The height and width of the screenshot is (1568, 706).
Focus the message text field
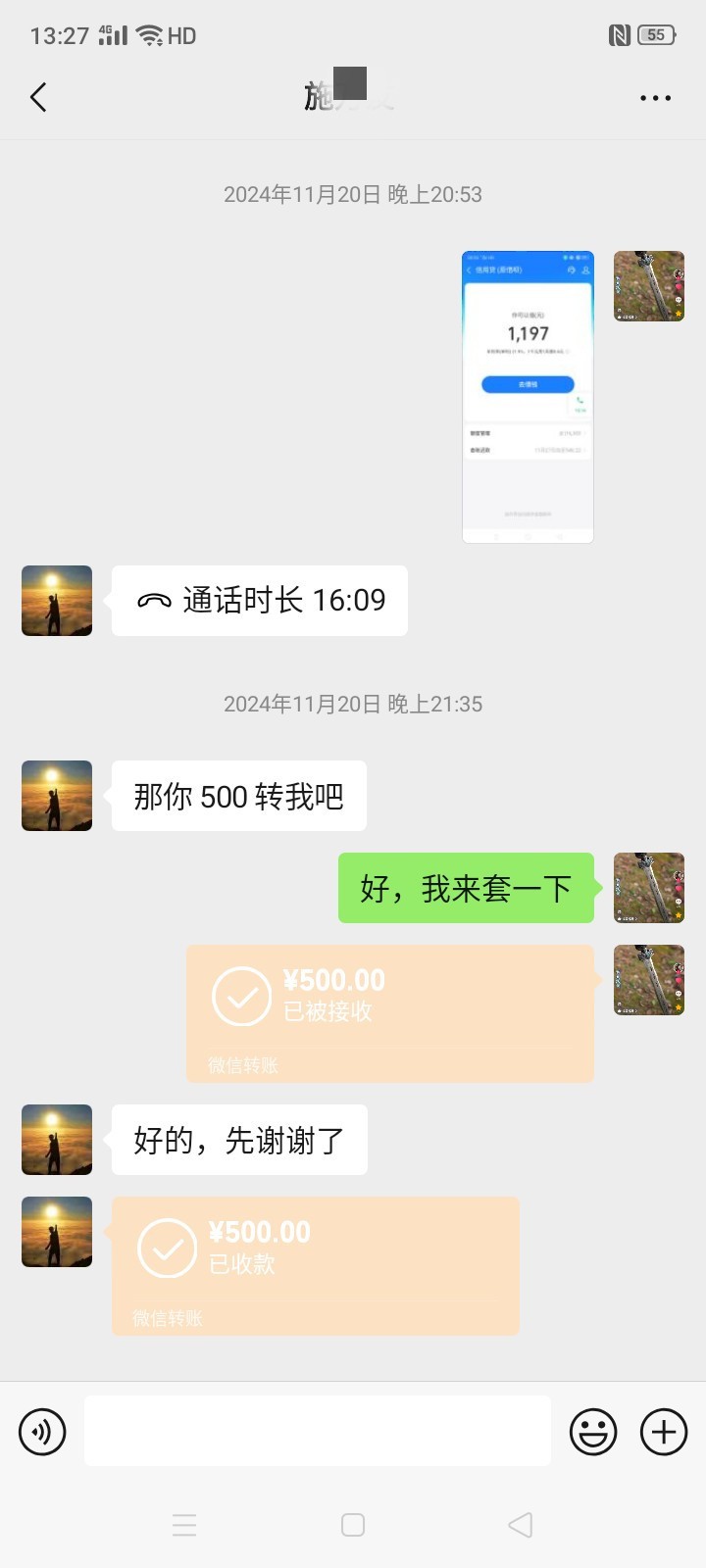(317, 1432)
